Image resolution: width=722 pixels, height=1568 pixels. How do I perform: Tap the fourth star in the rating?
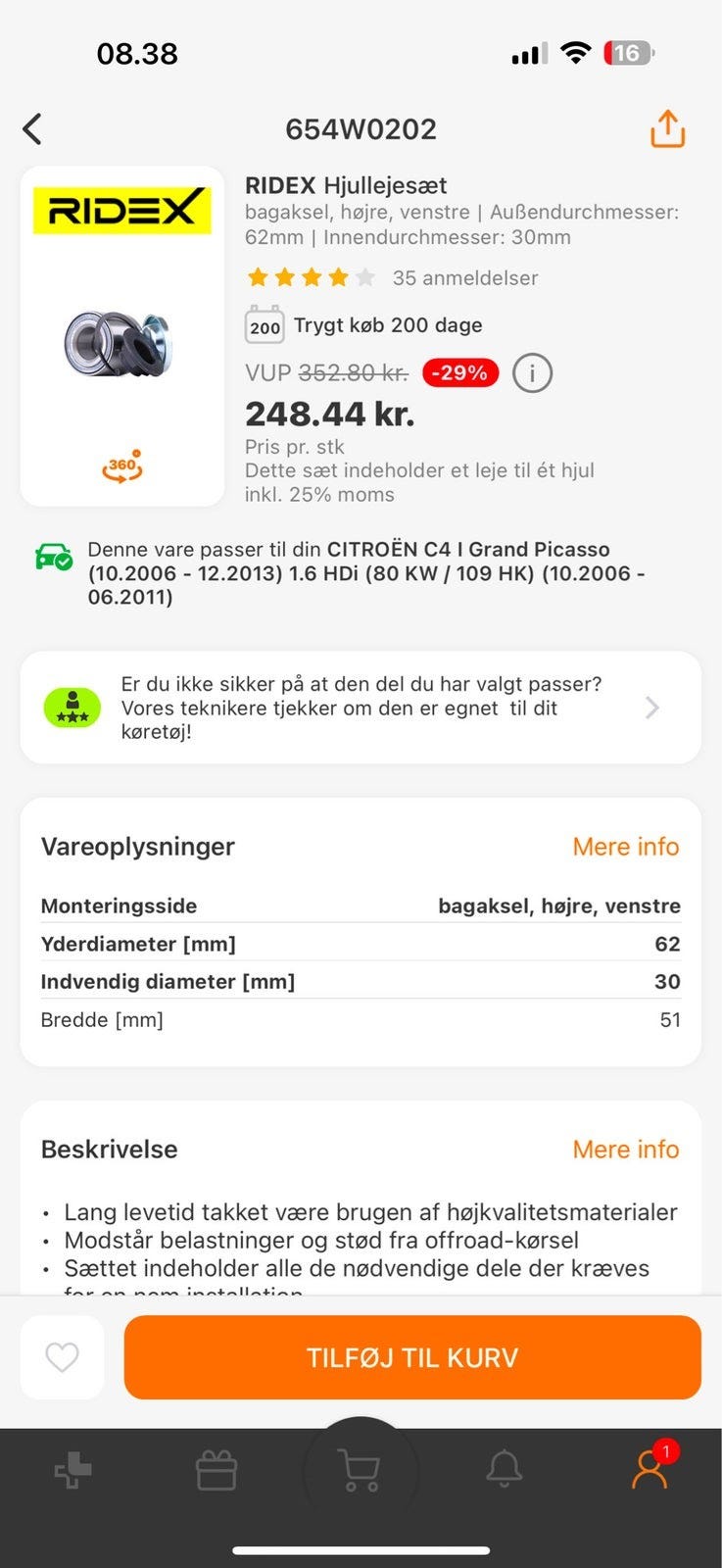[x=337, y=277]
